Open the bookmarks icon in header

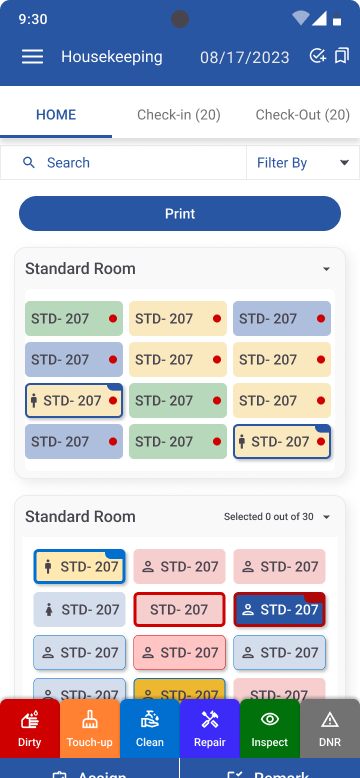pos(342,56)
